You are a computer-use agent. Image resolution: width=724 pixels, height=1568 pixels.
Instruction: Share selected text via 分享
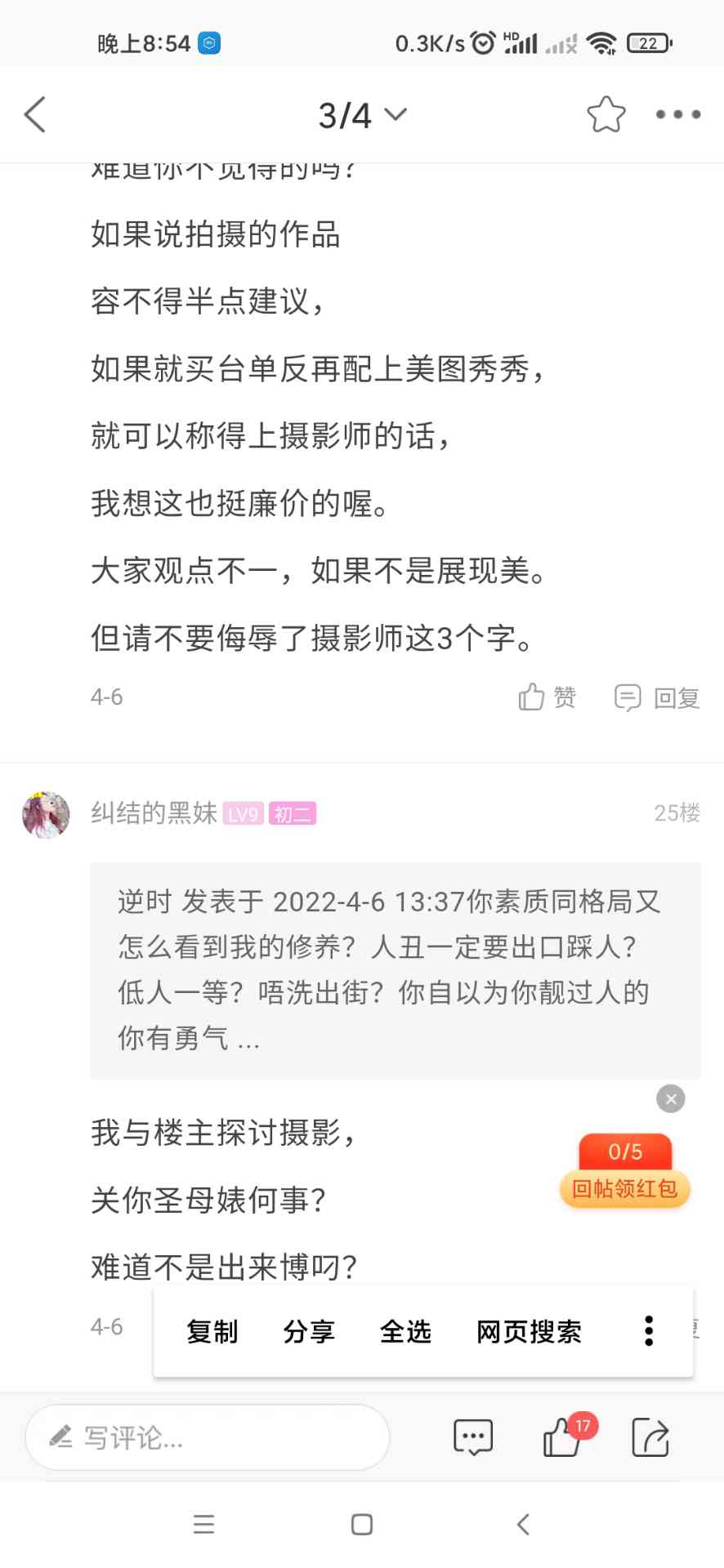pos(309,1332)
